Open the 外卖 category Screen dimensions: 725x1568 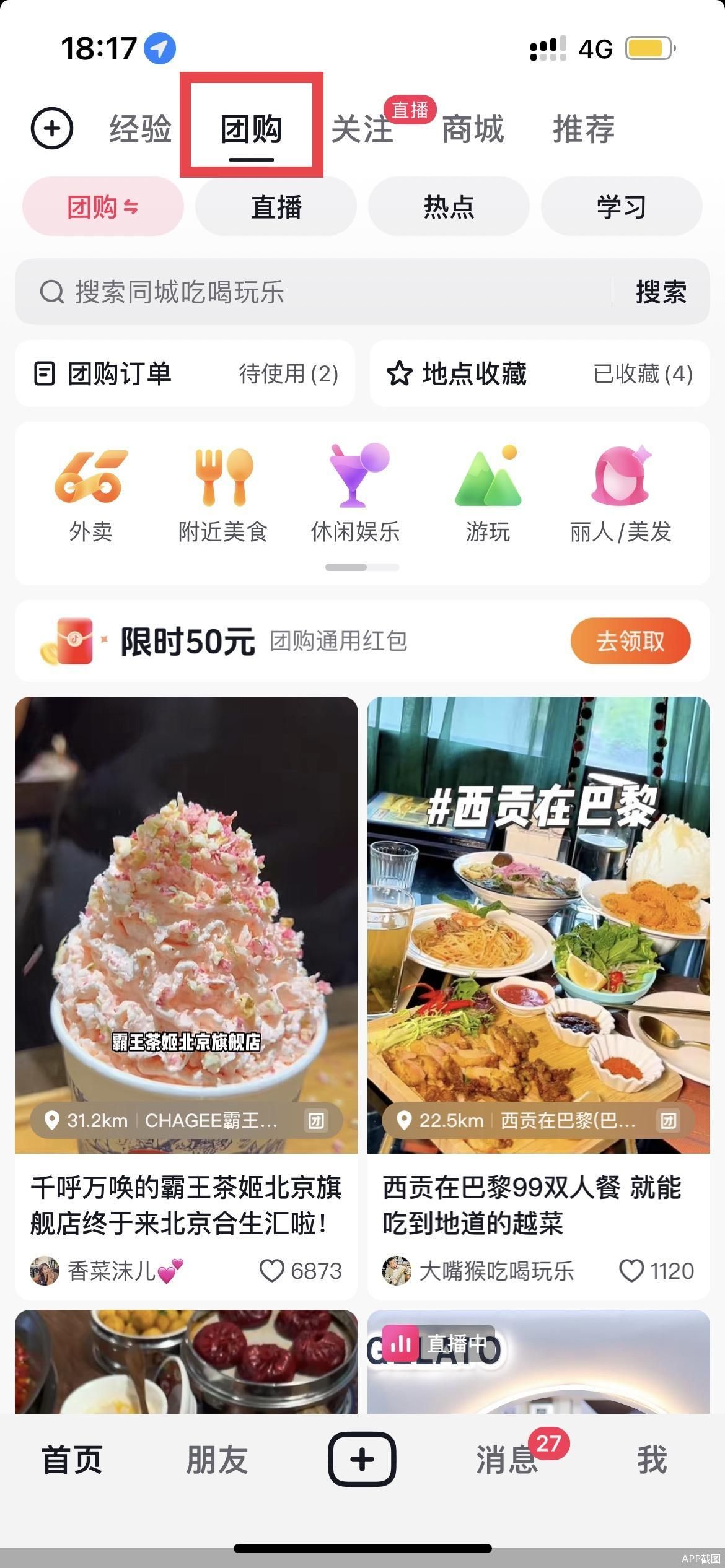[x=91, y=494]
